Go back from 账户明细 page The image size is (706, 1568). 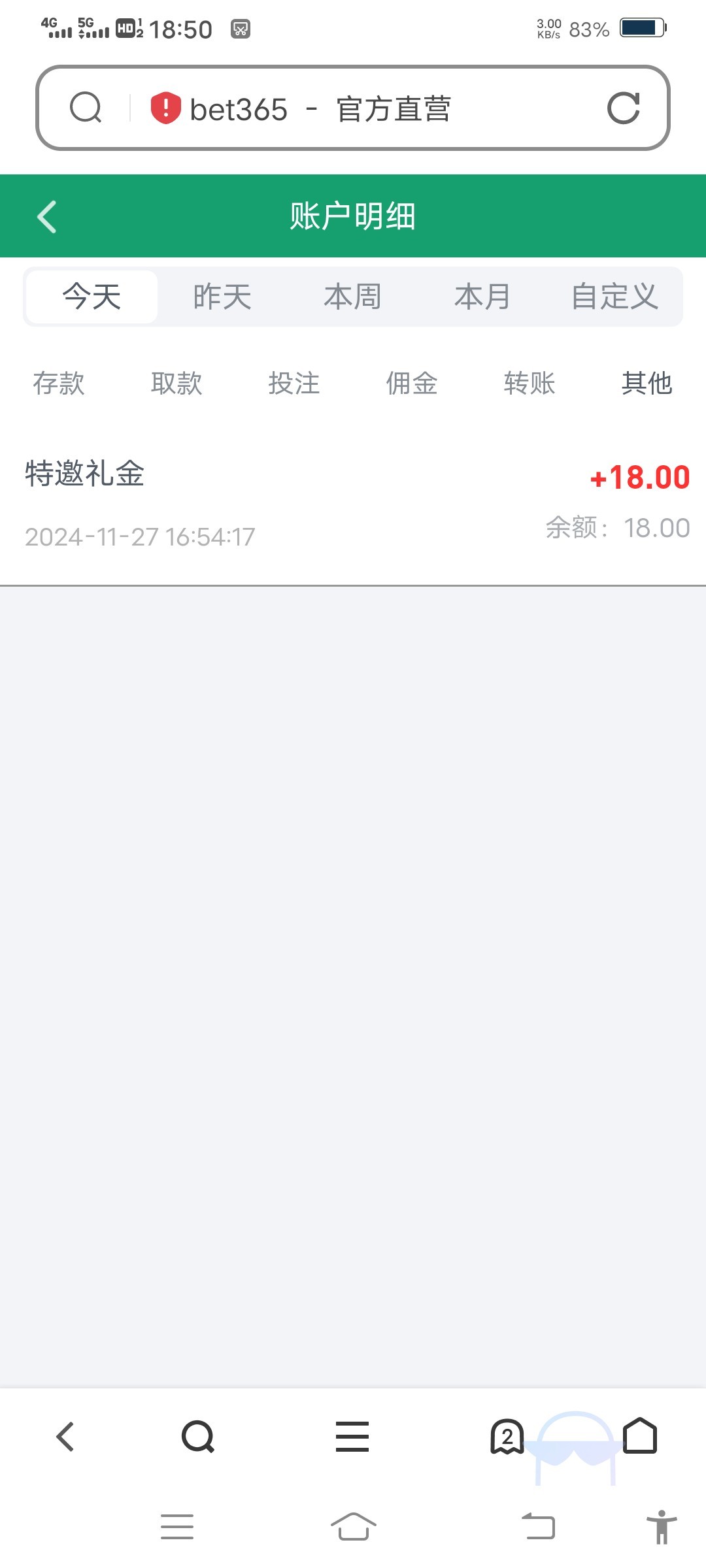47,217
